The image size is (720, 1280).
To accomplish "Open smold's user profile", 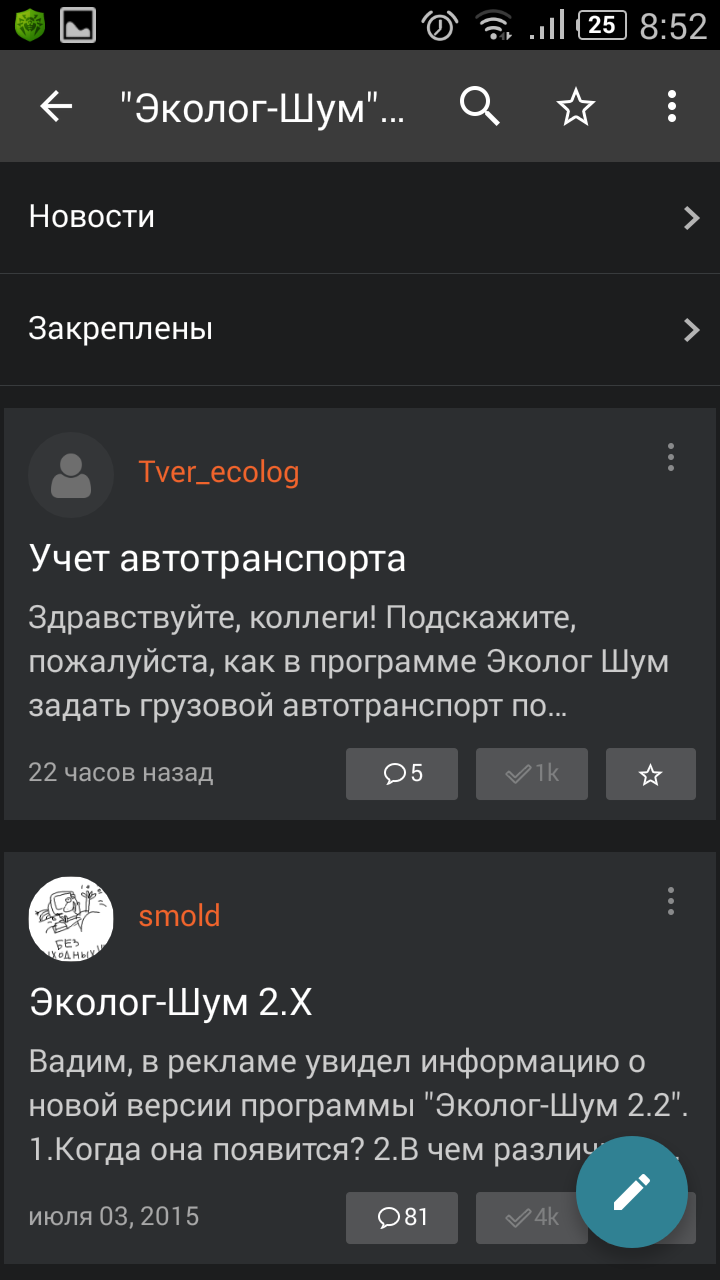I will coord(179,916).
